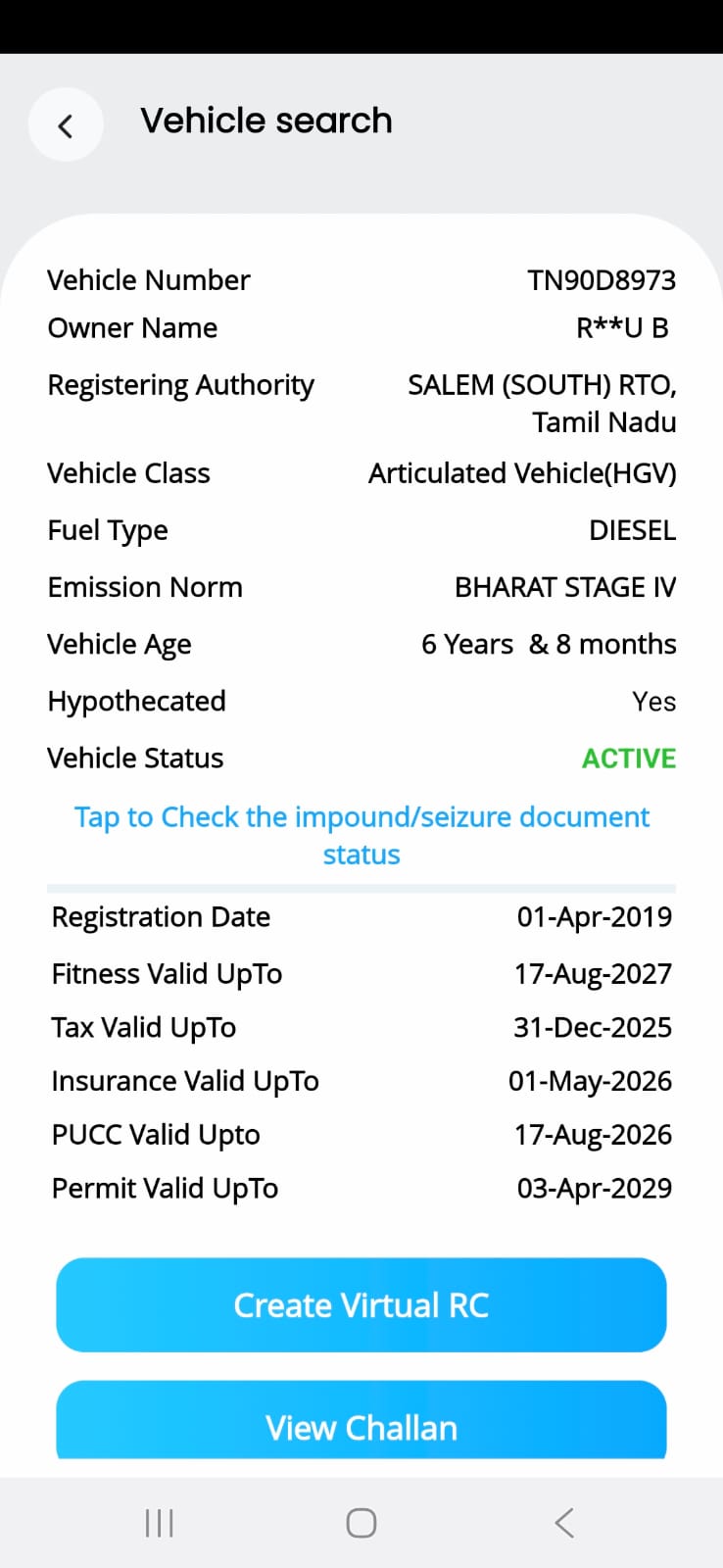Tap the system home button
This screenshot has width=723, height=1568.
pyautogui.click(x=361, y=1523)
